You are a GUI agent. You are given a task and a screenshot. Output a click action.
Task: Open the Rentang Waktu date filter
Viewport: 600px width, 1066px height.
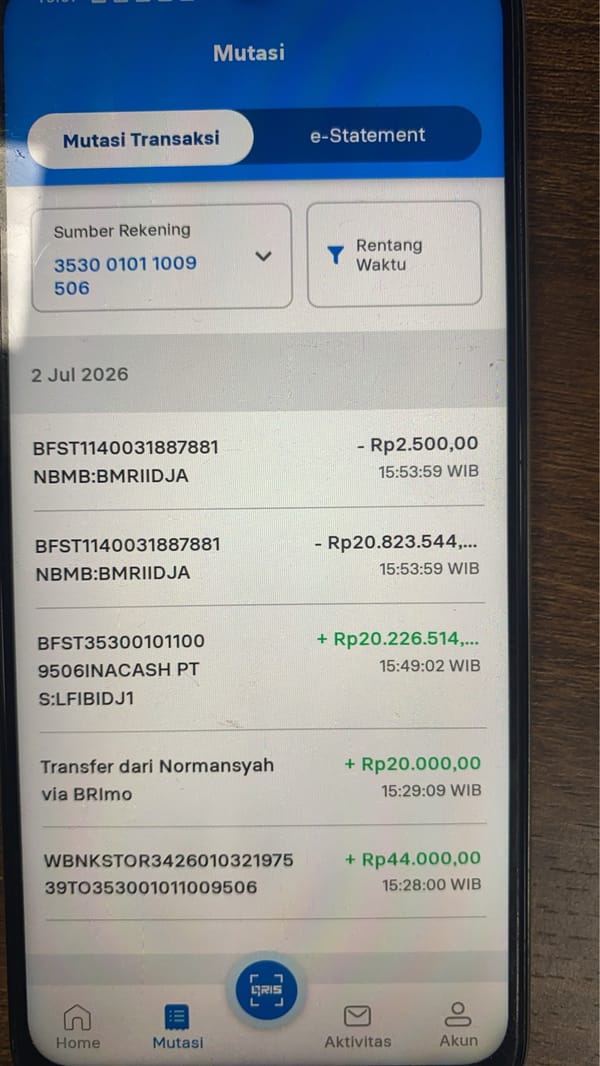394,254
